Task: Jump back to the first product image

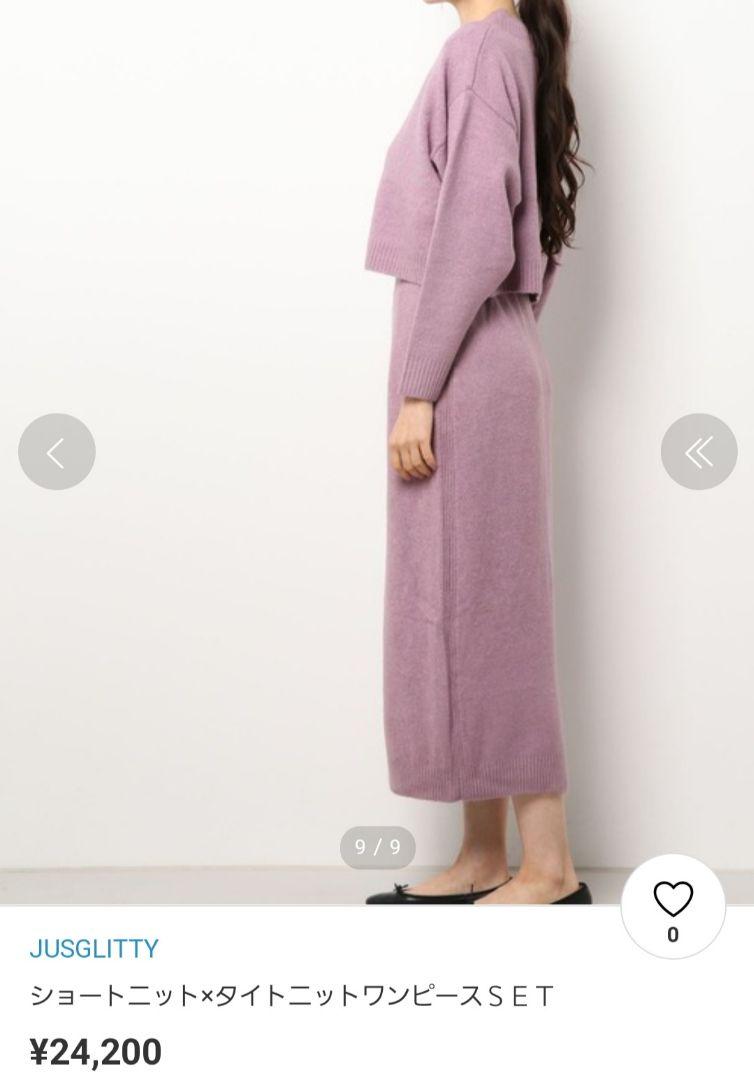Action: point(698,452)
